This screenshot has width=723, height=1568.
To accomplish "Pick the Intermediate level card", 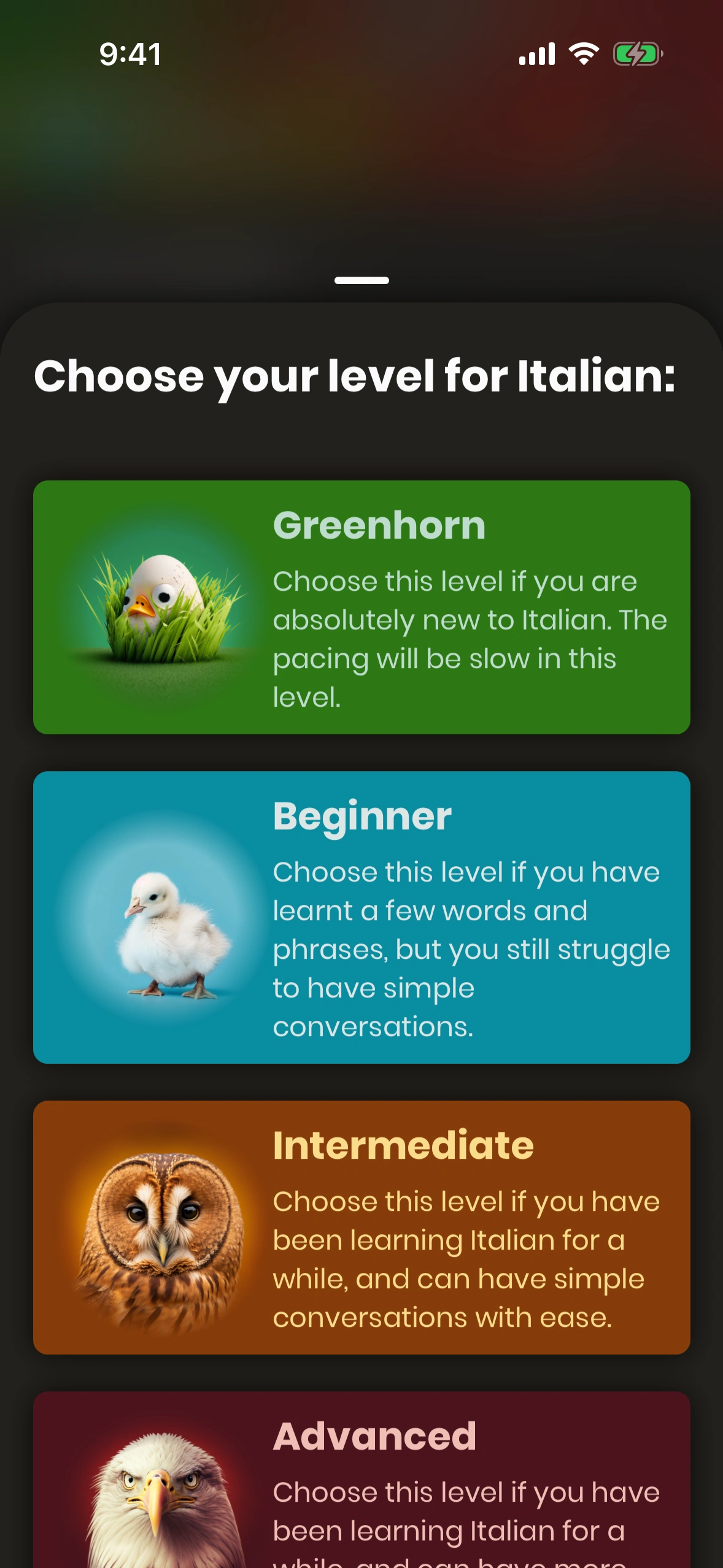I will (x=361, y=1227).
